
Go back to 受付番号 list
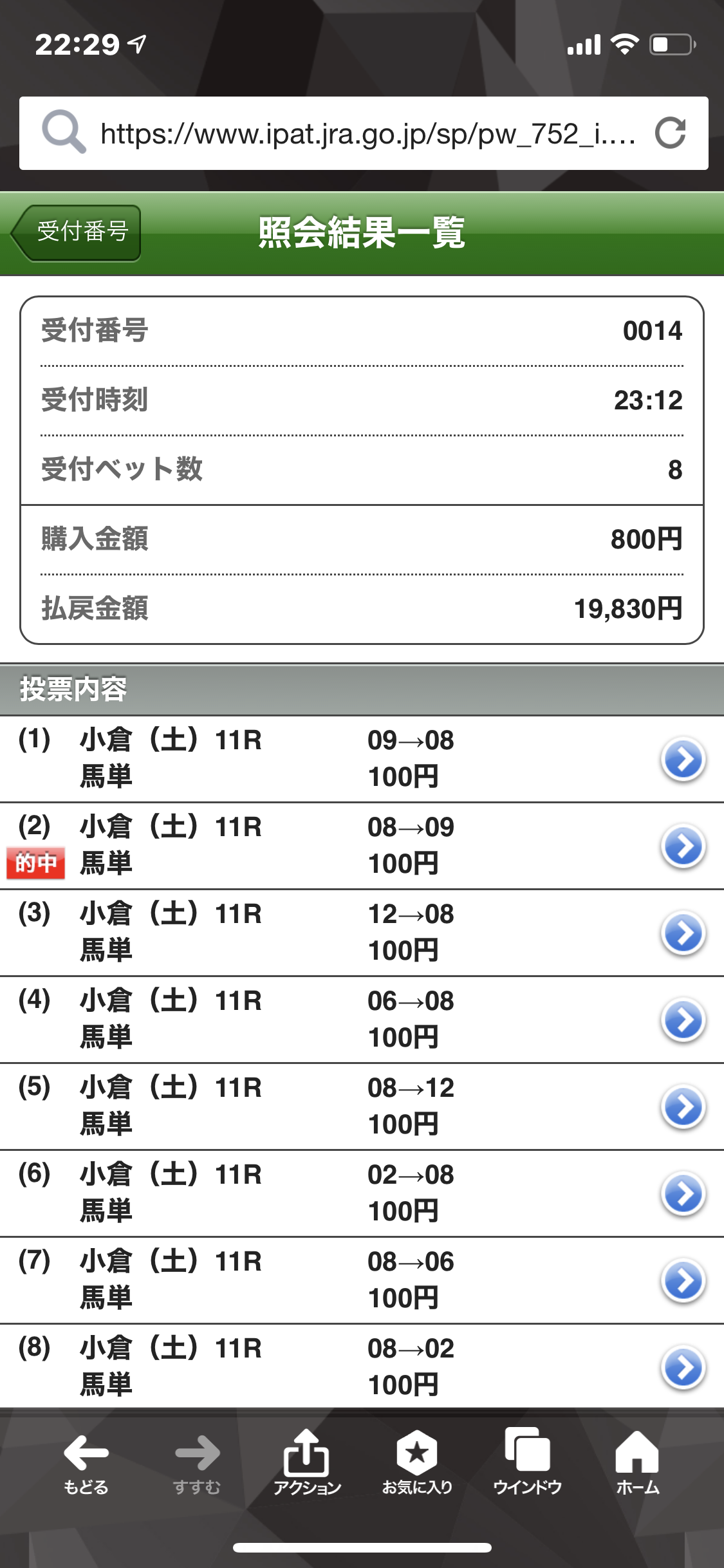coord(77,232)
